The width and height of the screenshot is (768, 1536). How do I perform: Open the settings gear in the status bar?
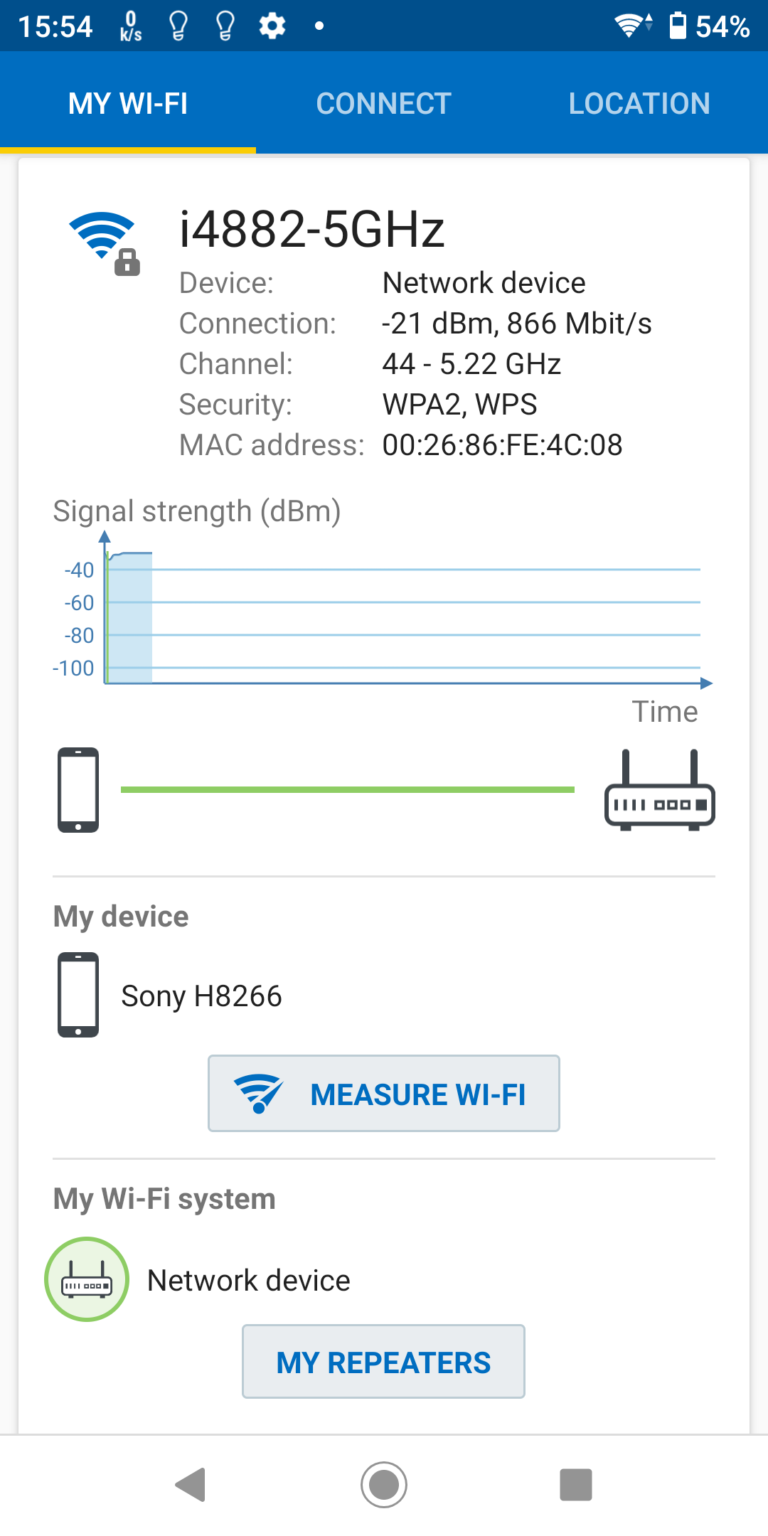[271, 25]
